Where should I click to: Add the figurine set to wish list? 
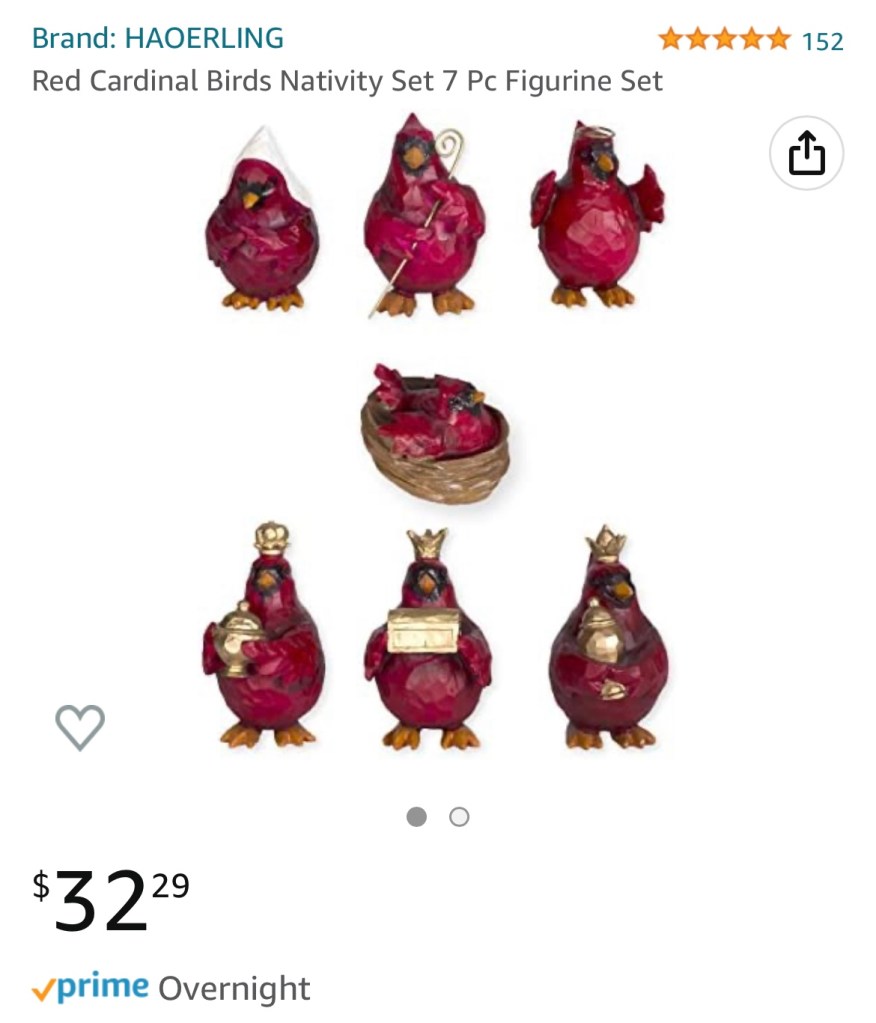pos(80,726)
